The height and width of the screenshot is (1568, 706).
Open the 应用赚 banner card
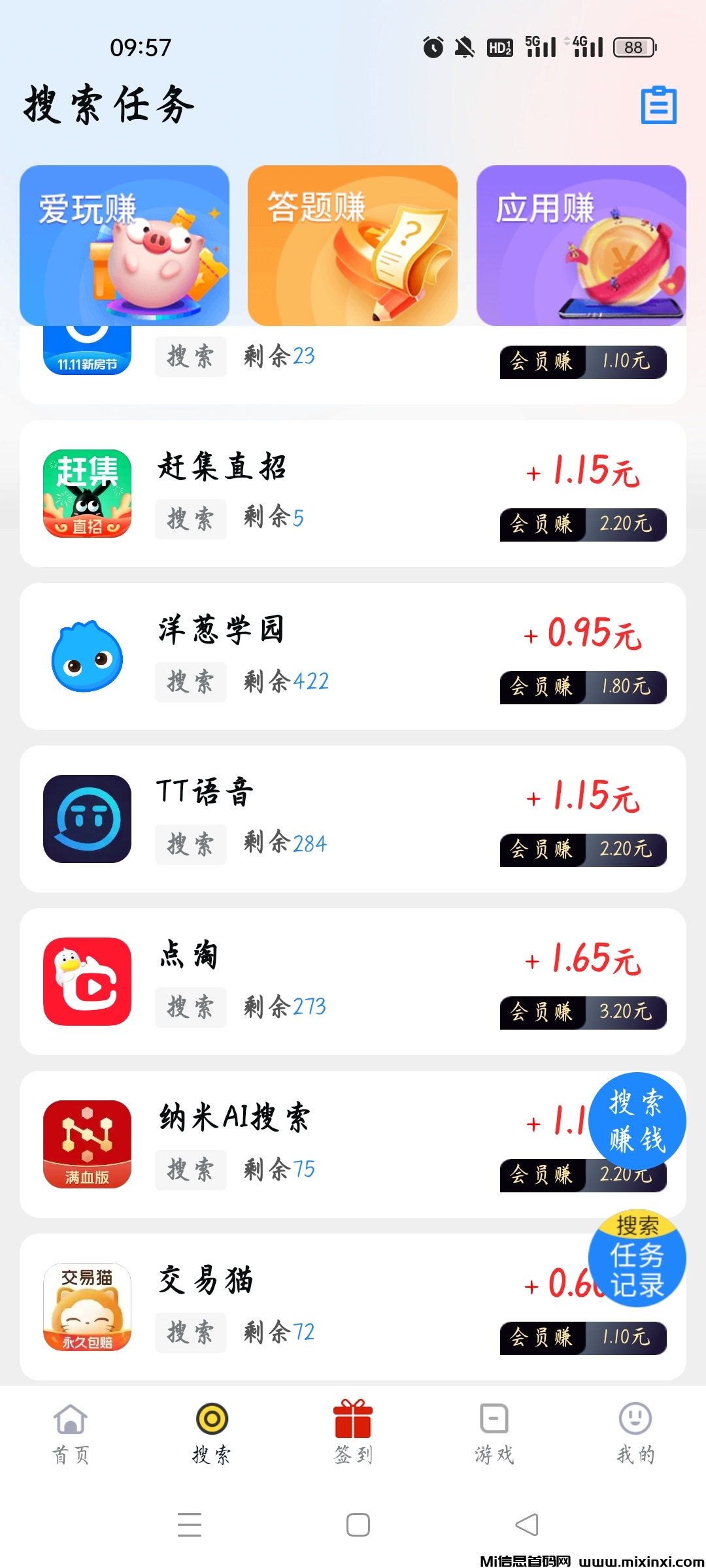pos(582,245)
